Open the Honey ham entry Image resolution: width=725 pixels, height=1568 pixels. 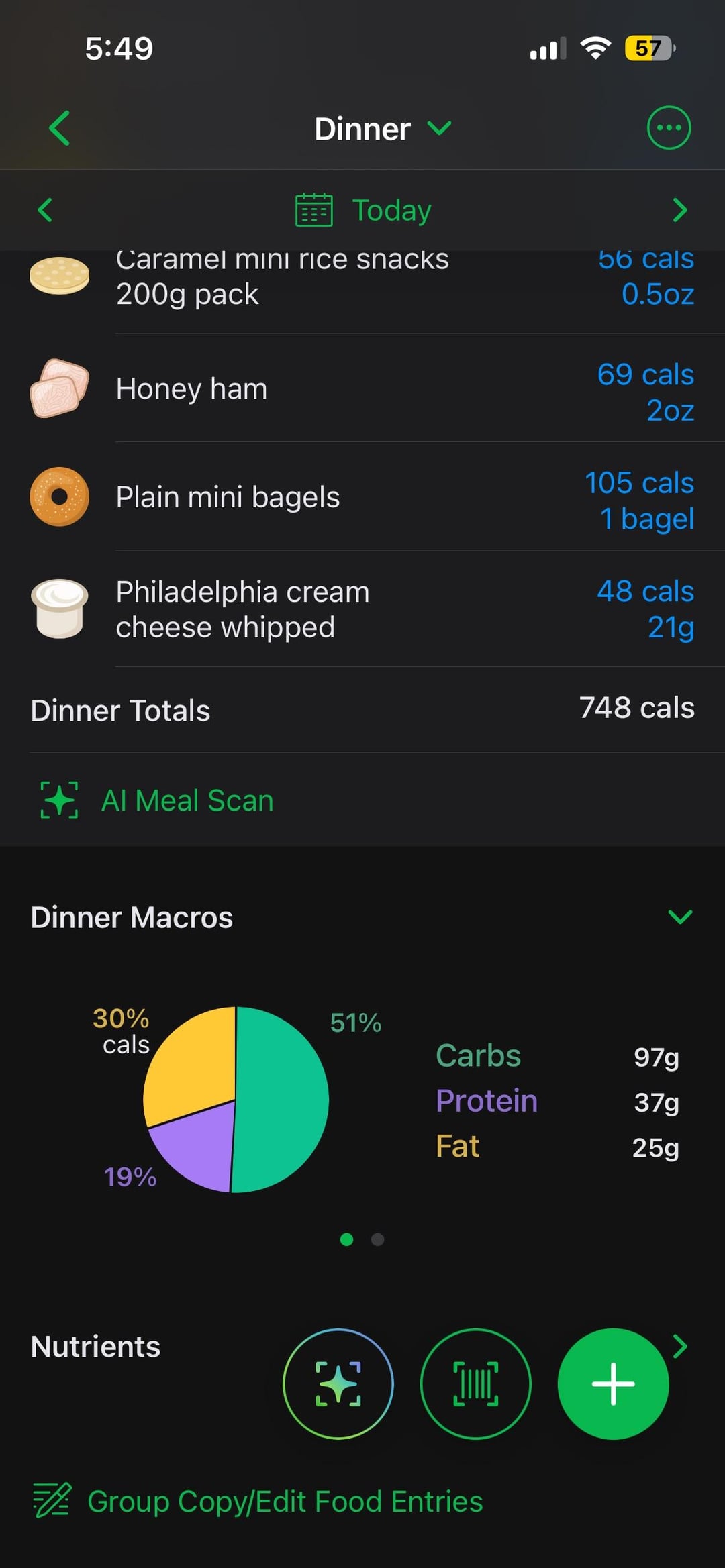point(362,389)
